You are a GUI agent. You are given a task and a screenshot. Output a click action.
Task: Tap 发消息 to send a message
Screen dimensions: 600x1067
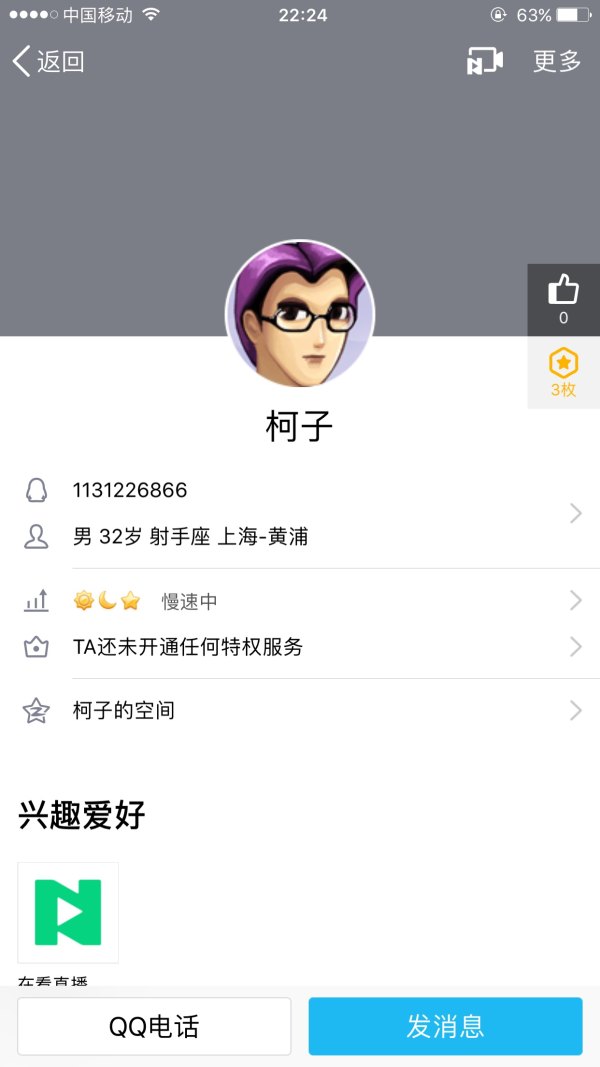click(x=445, y=1026)
